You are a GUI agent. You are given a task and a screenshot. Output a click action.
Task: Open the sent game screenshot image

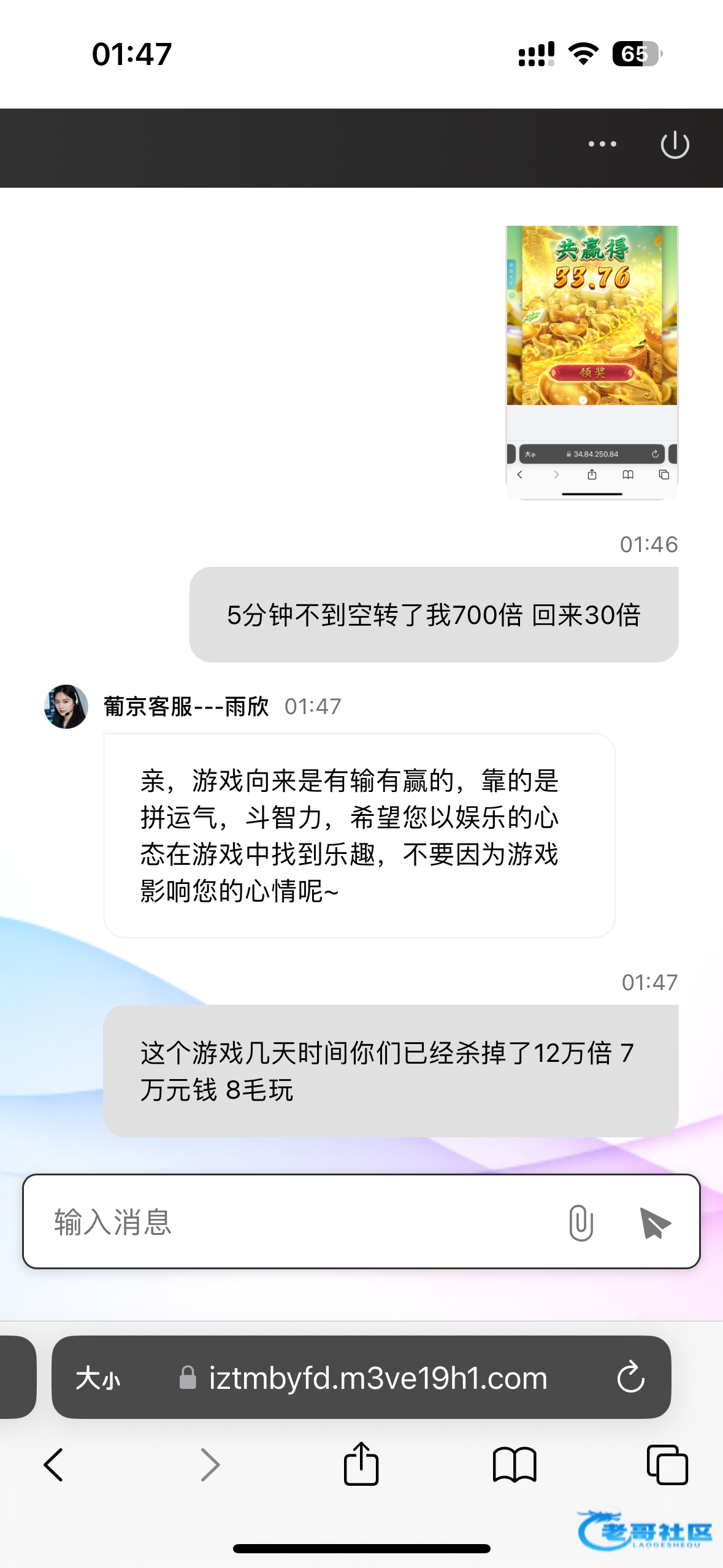coord(592,362)
